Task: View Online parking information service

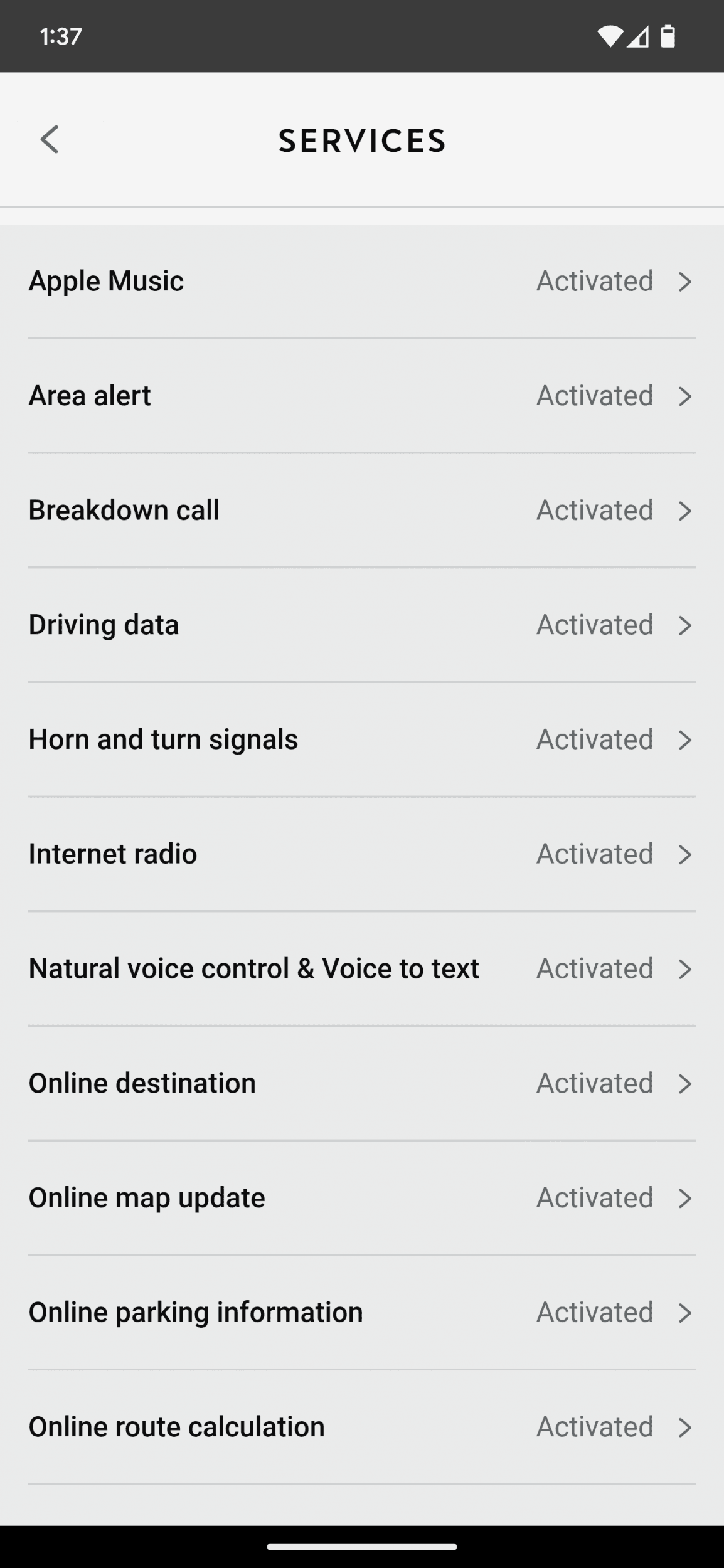Action: coord(361,1312)
